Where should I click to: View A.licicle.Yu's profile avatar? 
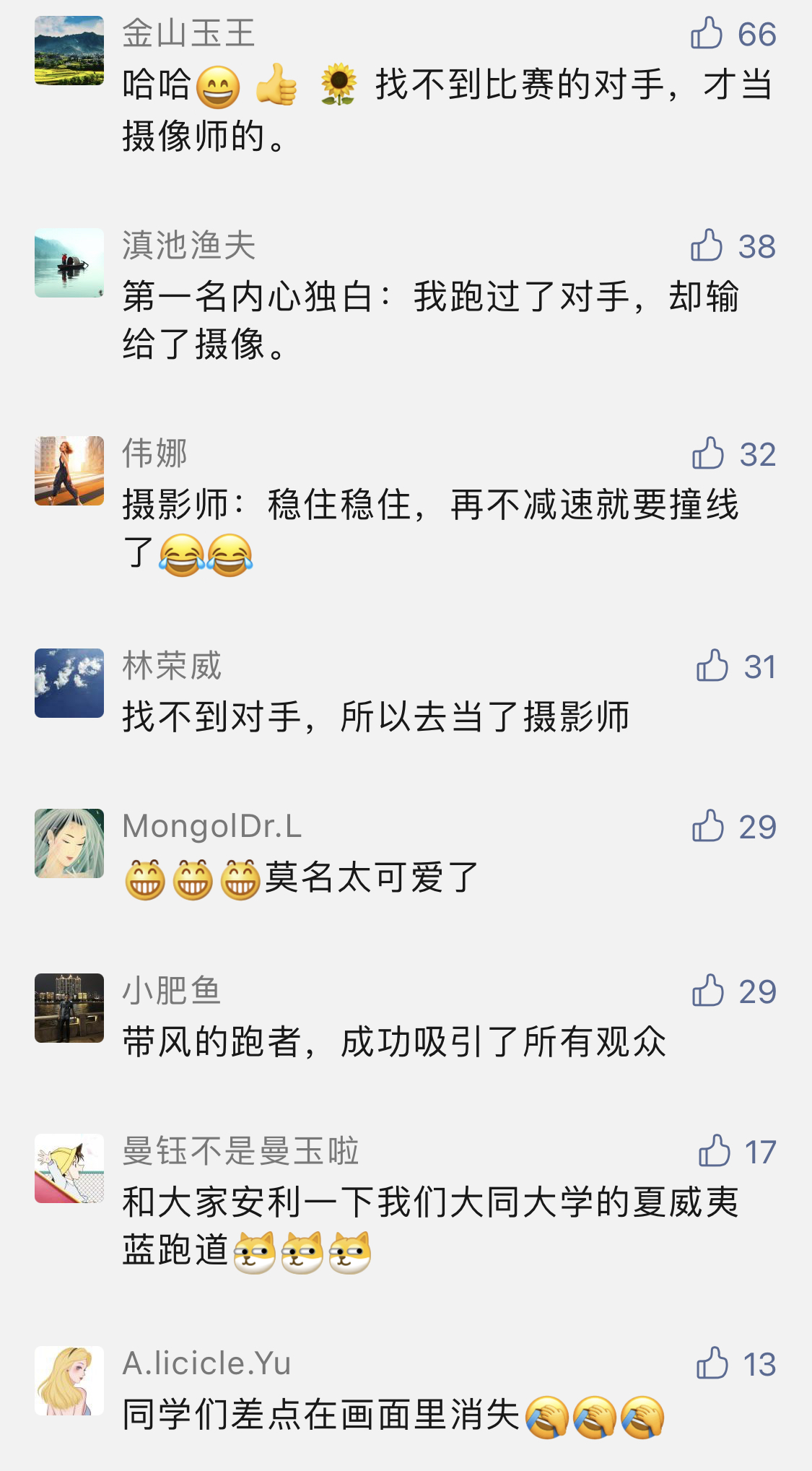(x=69, y=1381)
